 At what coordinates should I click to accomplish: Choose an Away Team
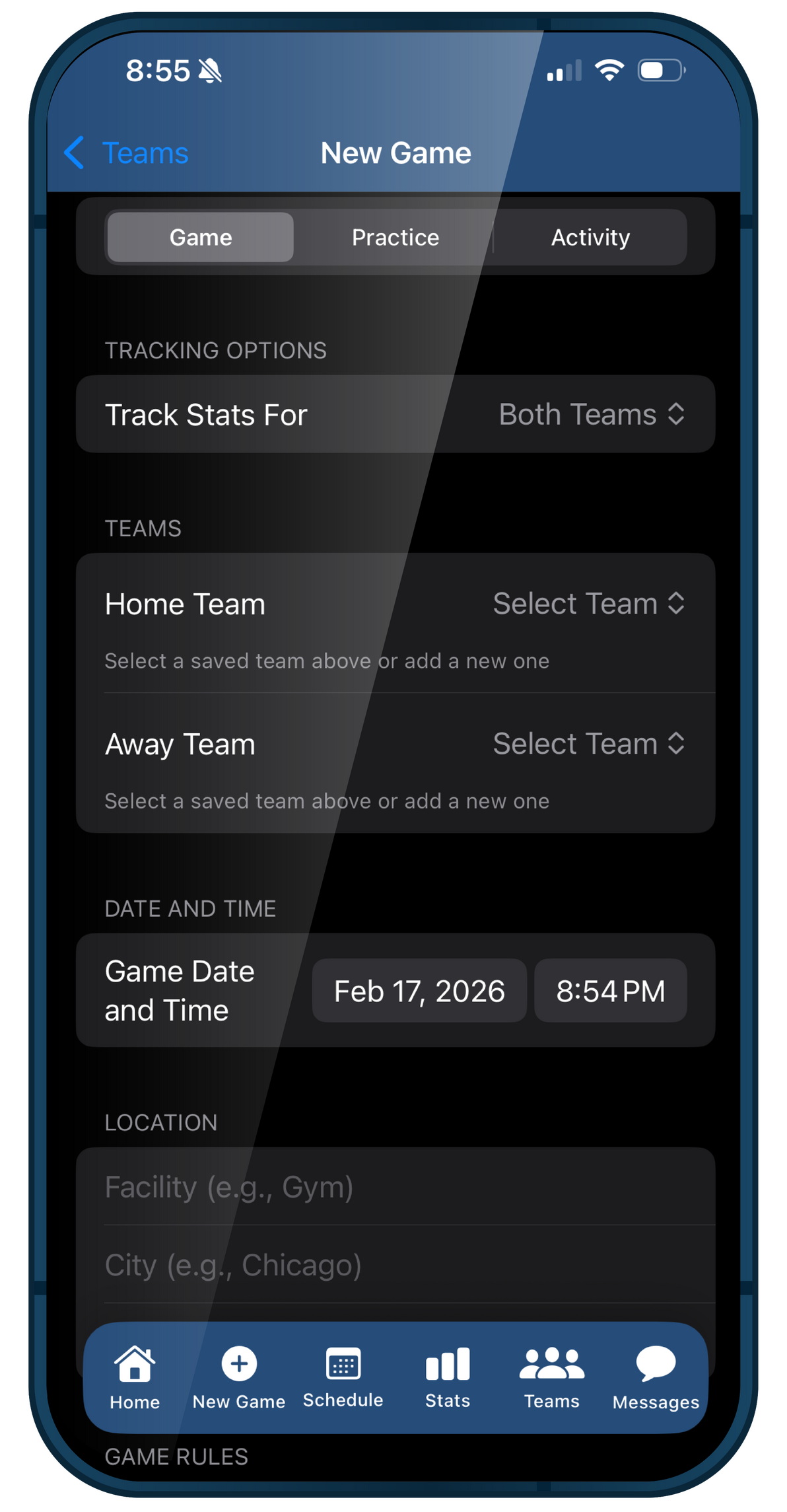pyautogui.click(x=588, y=744)
